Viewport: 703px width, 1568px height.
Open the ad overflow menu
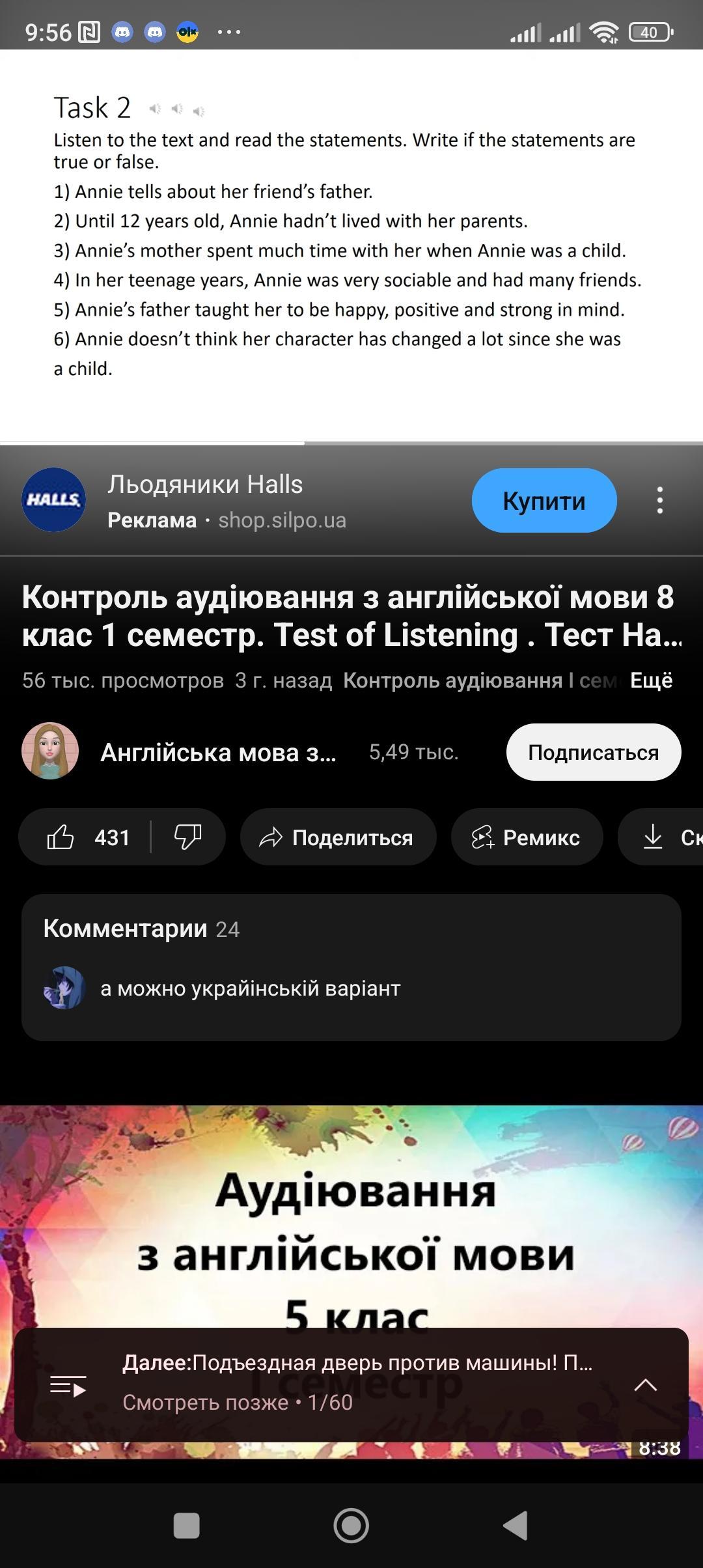point(660,500)
